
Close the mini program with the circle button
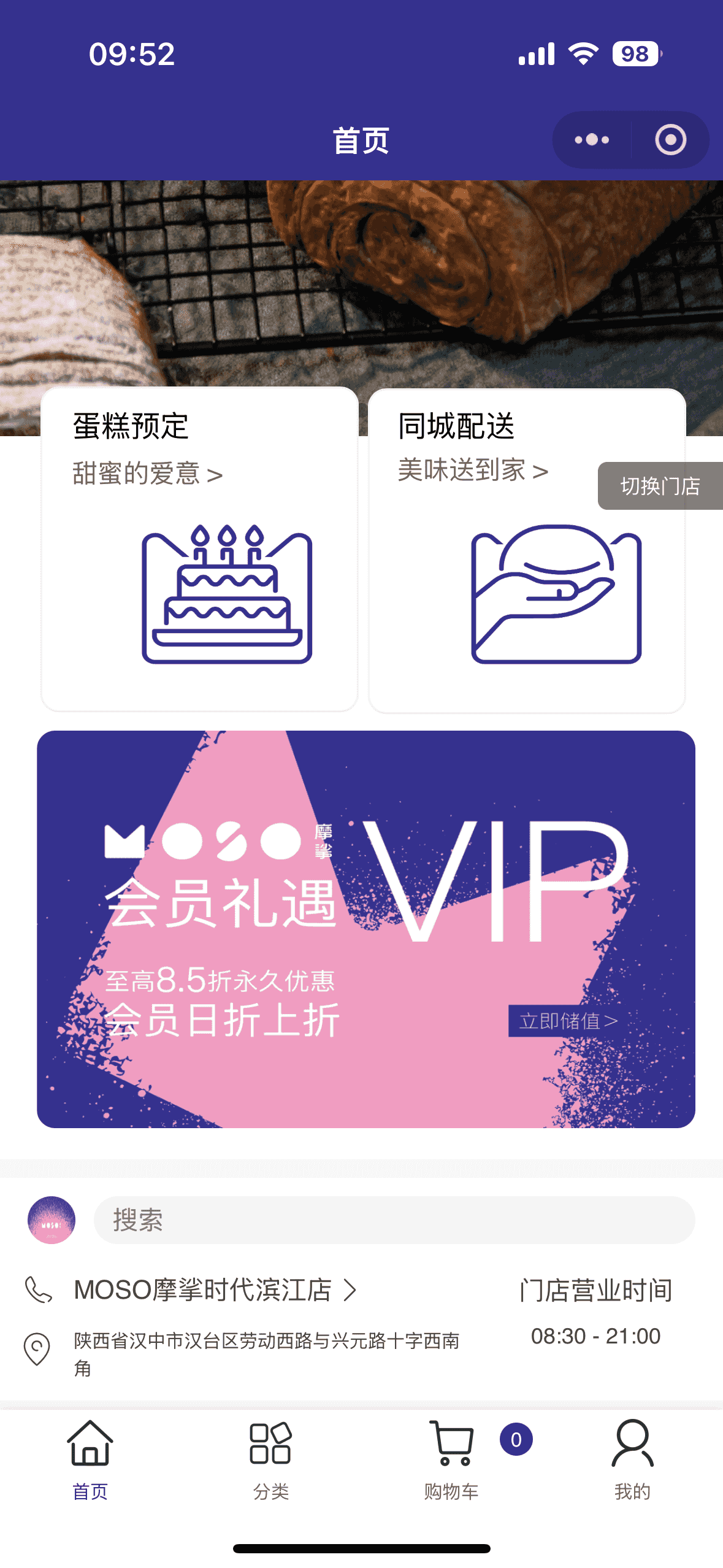pos(670,140)
